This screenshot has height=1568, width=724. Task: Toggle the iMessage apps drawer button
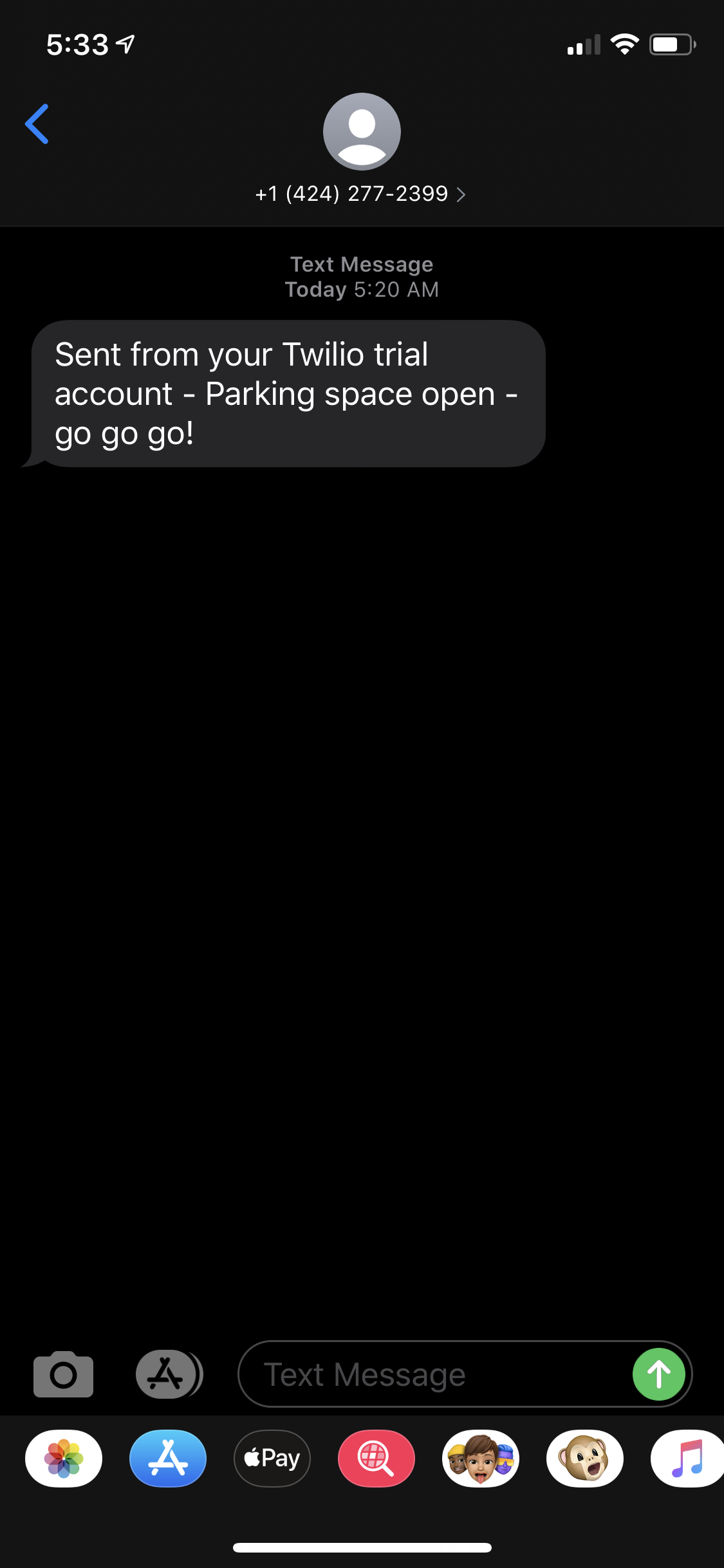(169, 1374)
